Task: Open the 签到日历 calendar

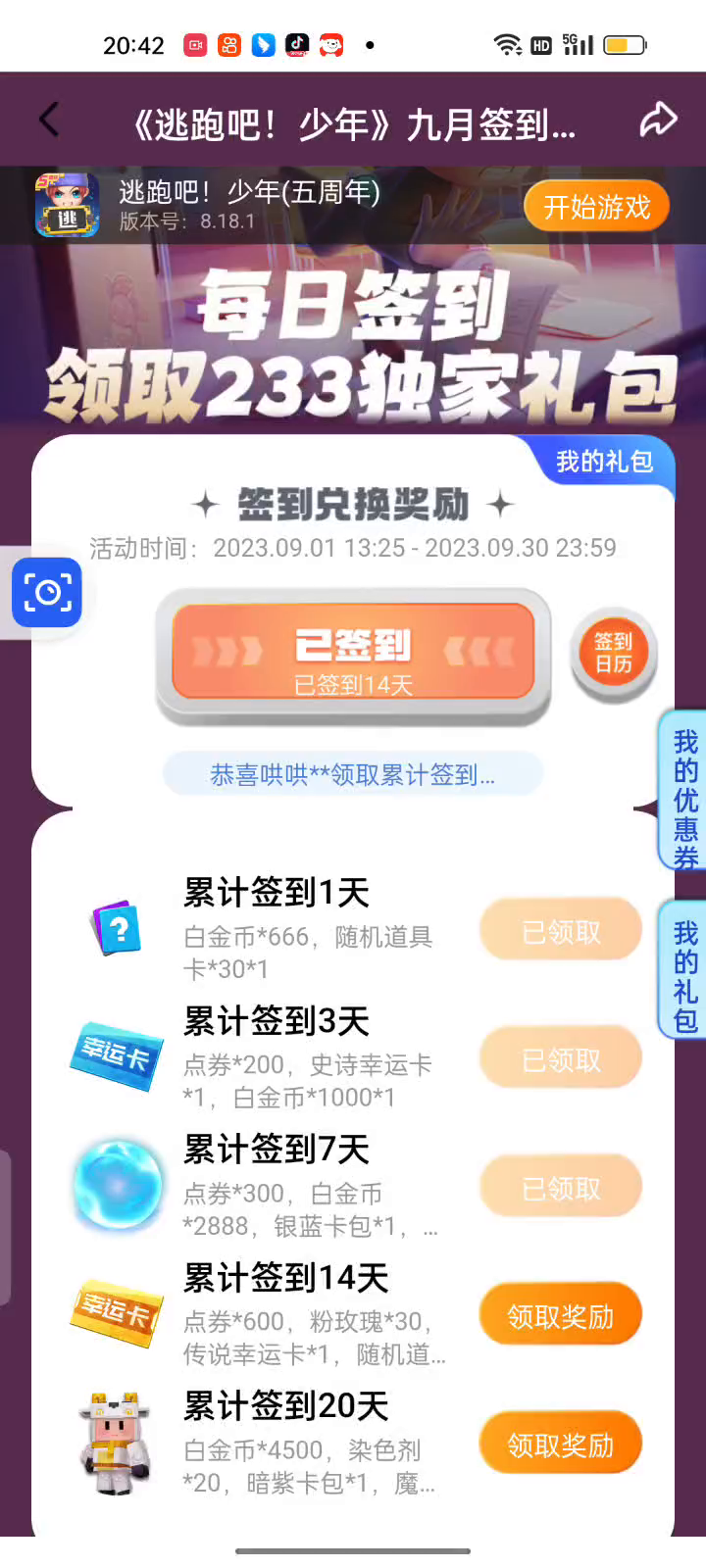Action: pos(613,653)
